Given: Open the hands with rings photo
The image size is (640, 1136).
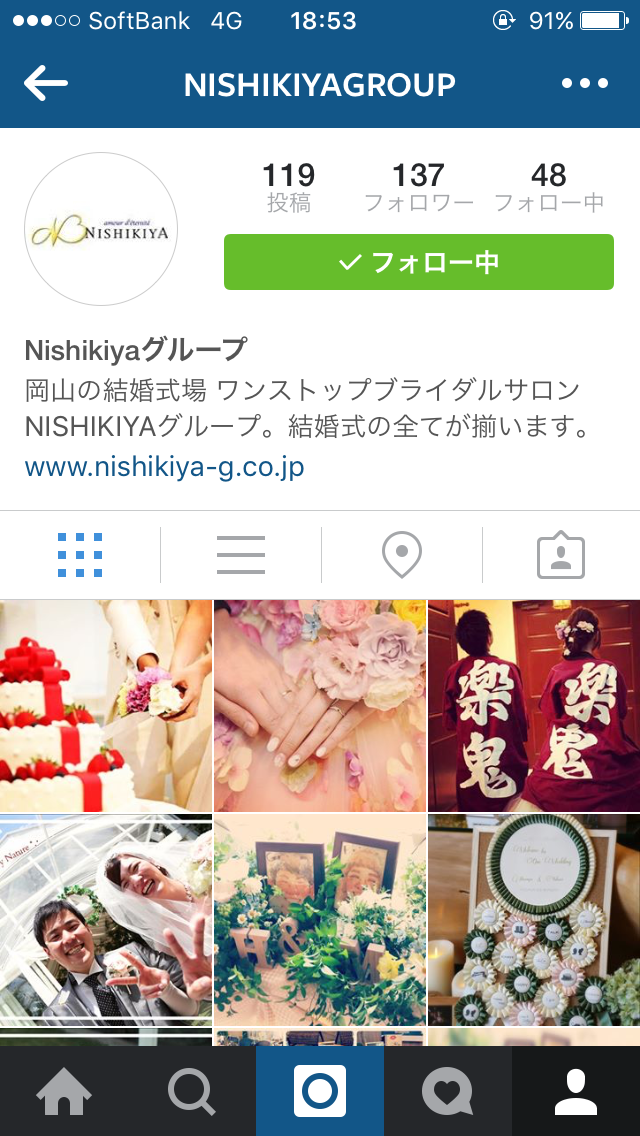Looking at the screenshot, I should point(320,706).
